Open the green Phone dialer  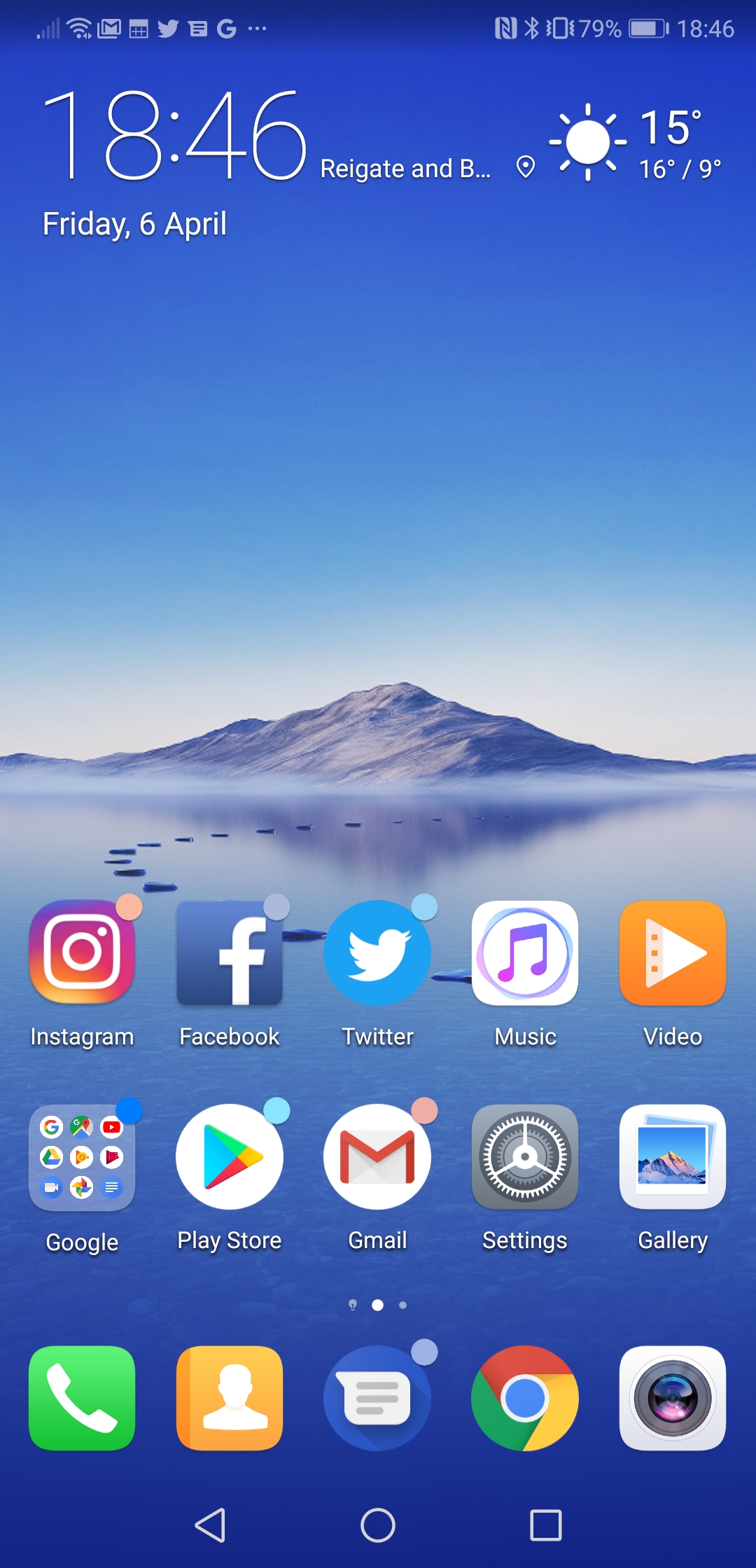[82, 1398]
